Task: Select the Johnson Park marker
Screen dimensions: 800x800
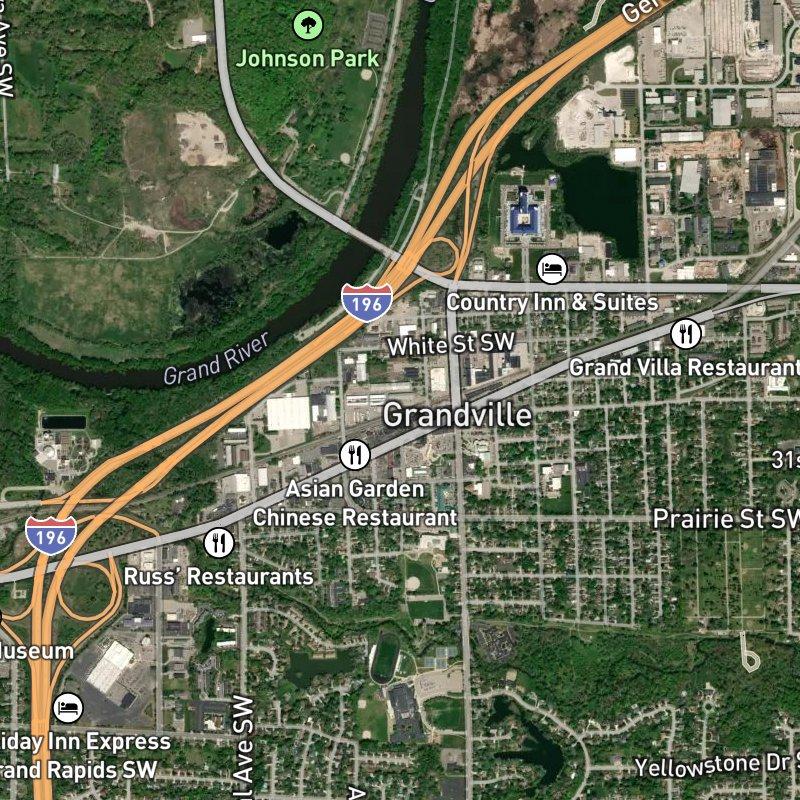Action: pyautogui.click(x=307, y=23)
